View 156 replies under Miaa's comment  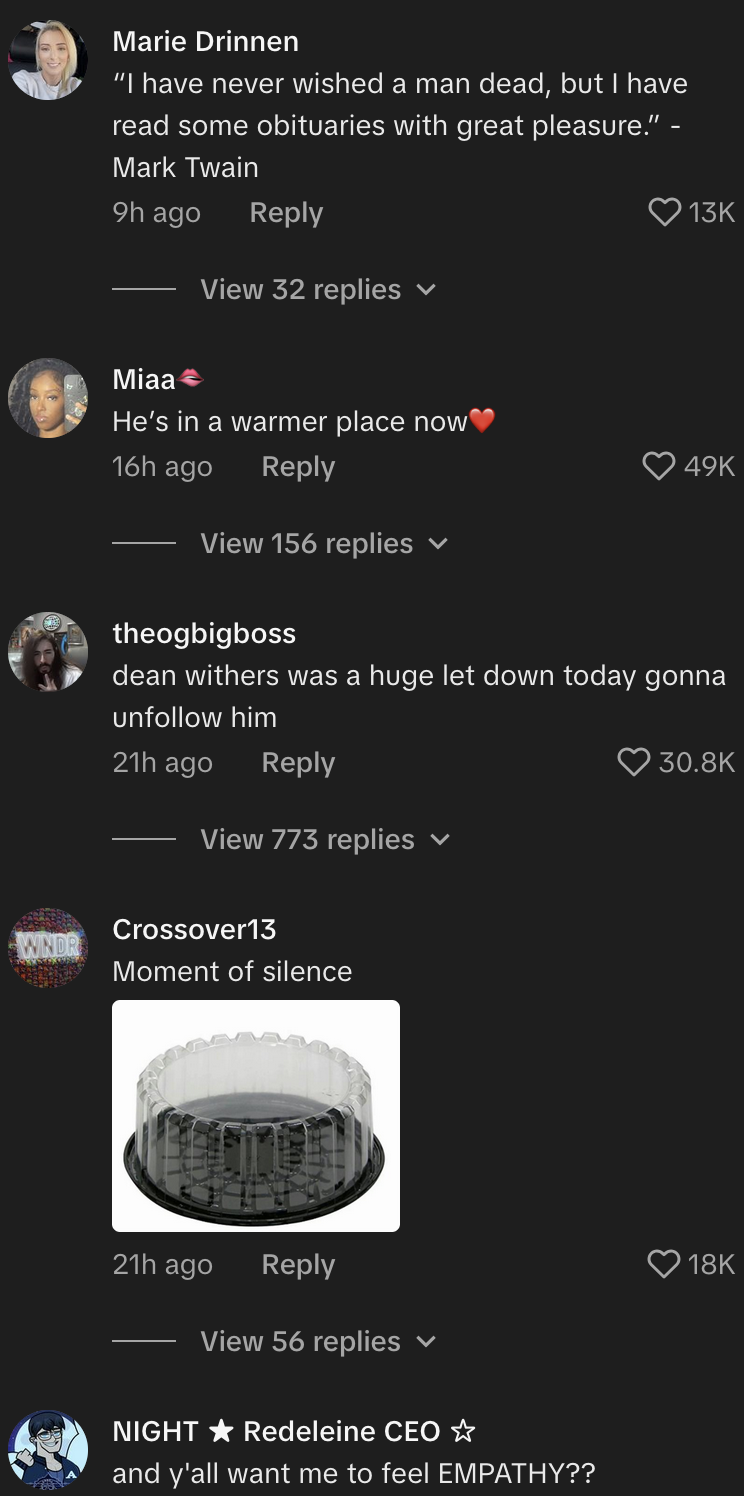click(324, 543)
